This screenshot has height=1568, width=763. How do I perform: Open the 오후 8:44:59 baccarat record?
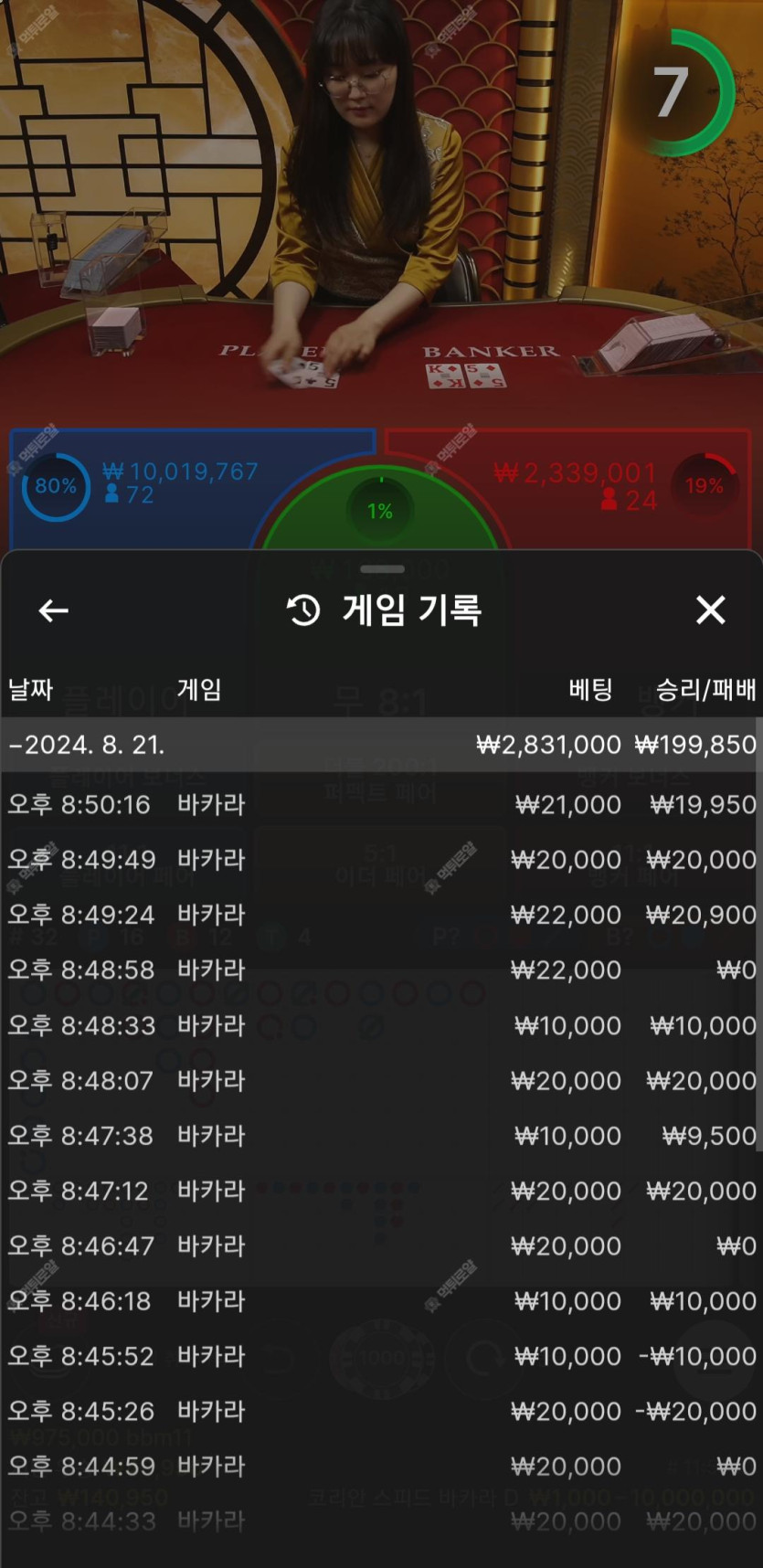(x=379, y=1467)
